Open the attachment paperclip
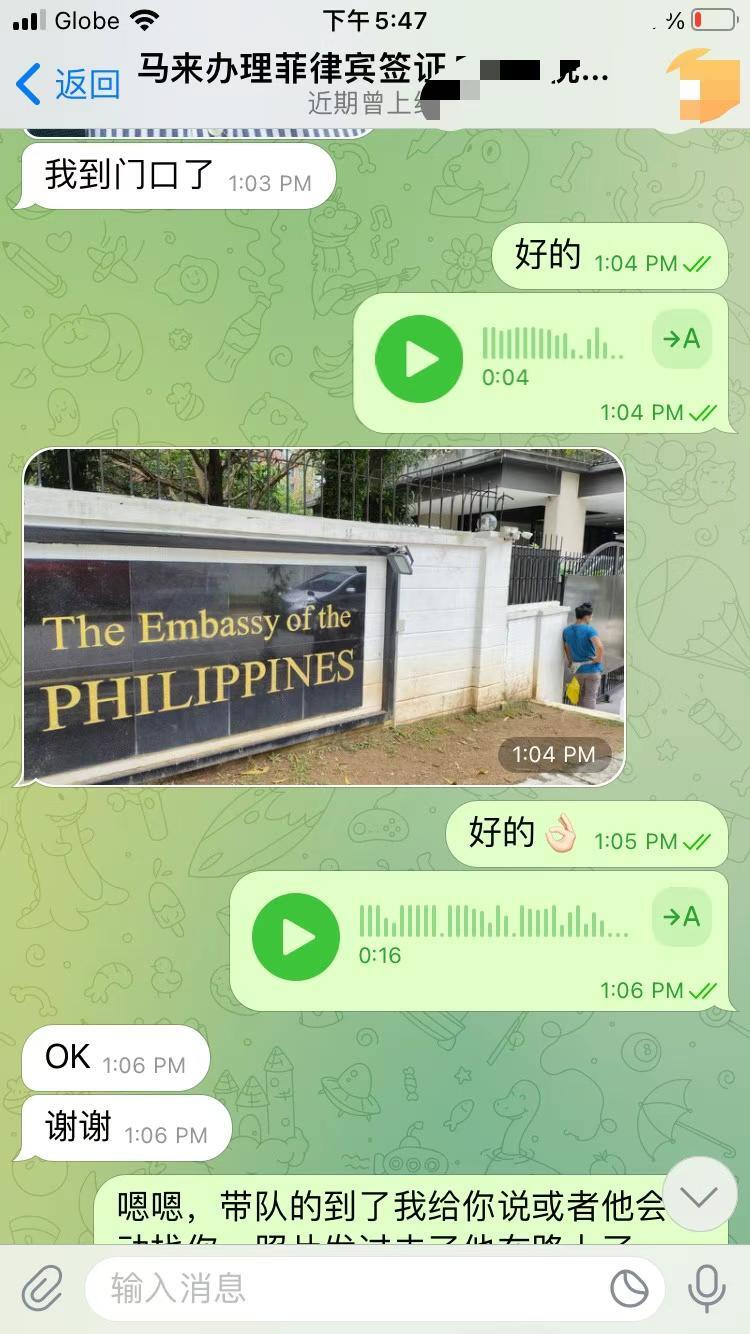The height and width of the screenshot is (1334, 750). click(42, 1289)
